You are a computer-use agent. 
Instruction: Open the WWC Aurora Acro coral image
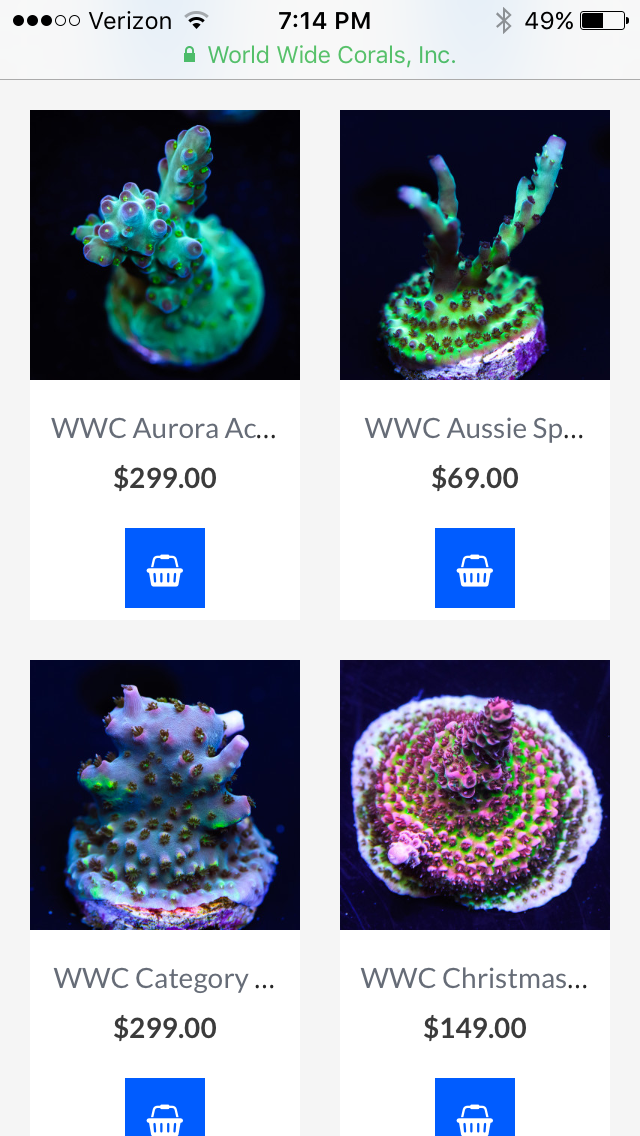point(165,245)
